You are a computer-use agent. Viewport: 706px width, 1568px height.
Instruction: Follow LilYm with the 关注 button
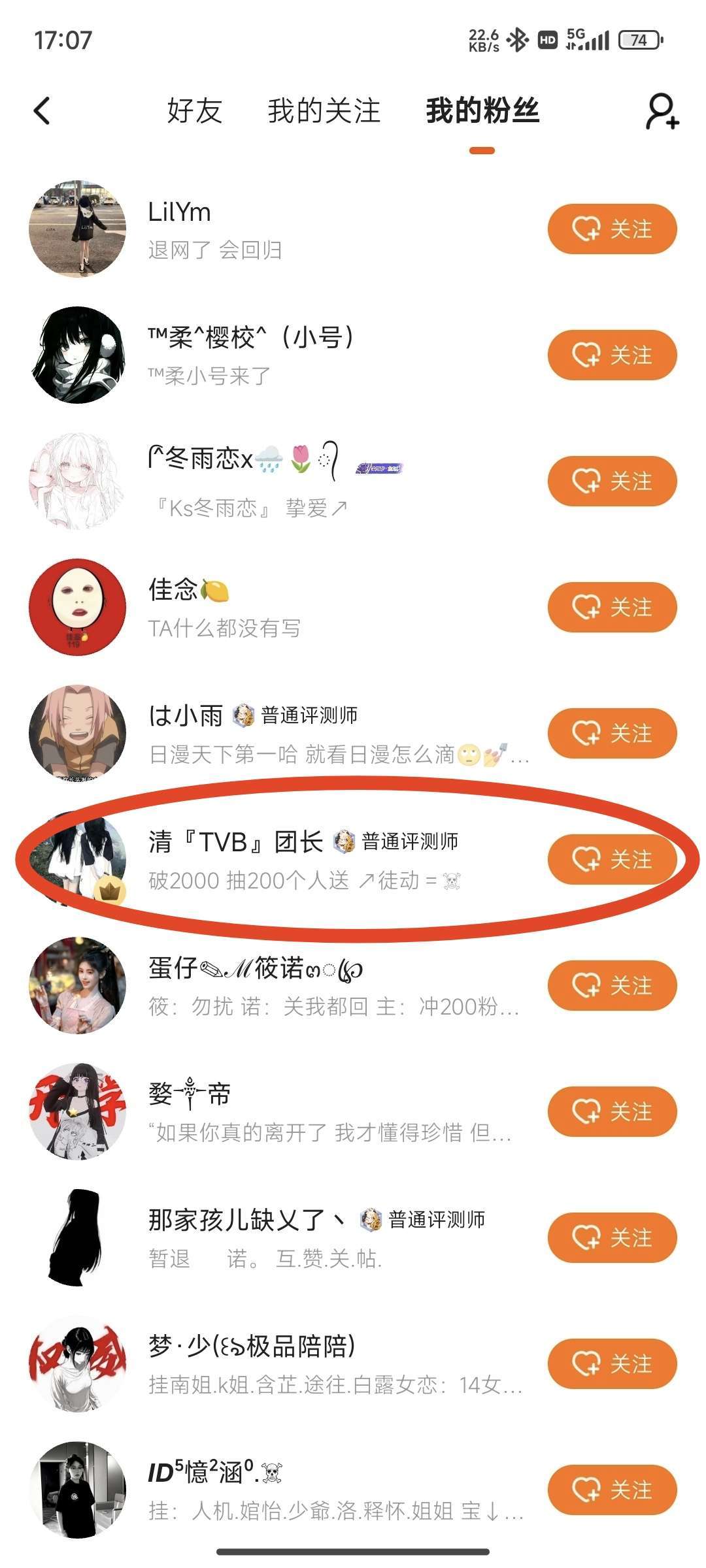(612, 229)
